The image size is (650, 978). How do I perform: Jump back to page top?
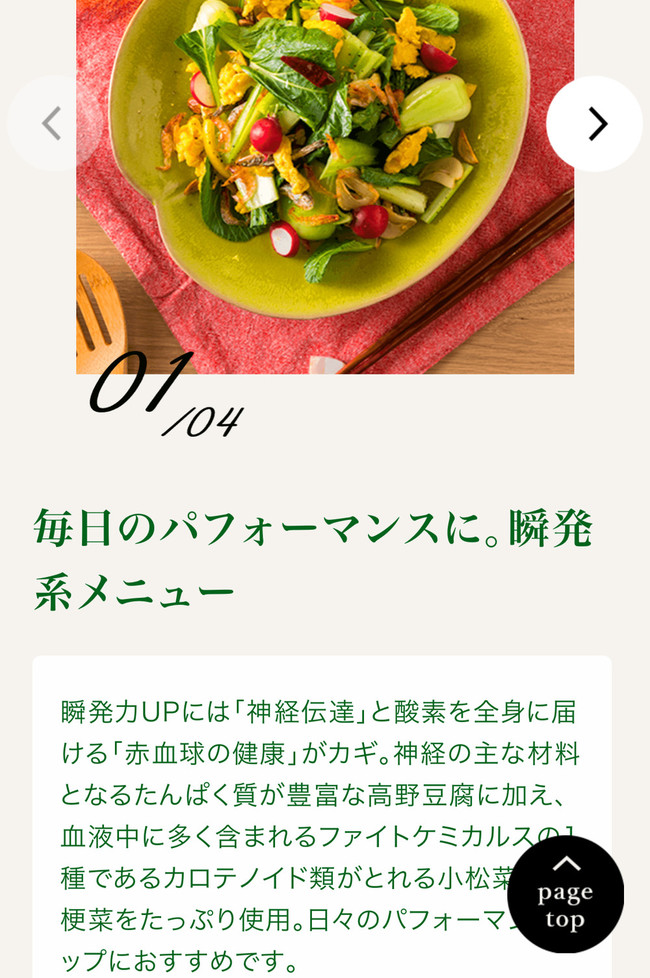pos(565,893)
